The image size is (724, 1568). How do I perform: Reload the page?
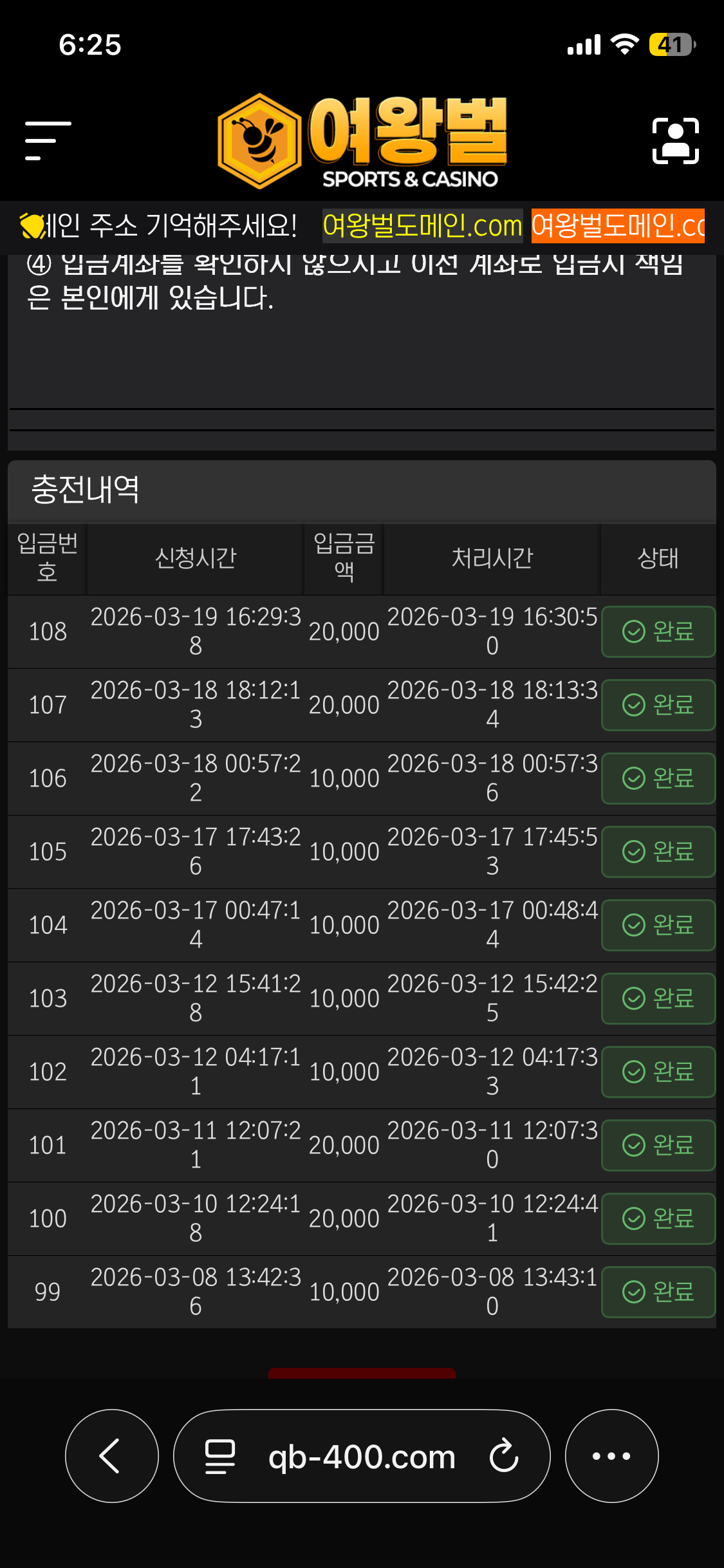click(504, 1456)
